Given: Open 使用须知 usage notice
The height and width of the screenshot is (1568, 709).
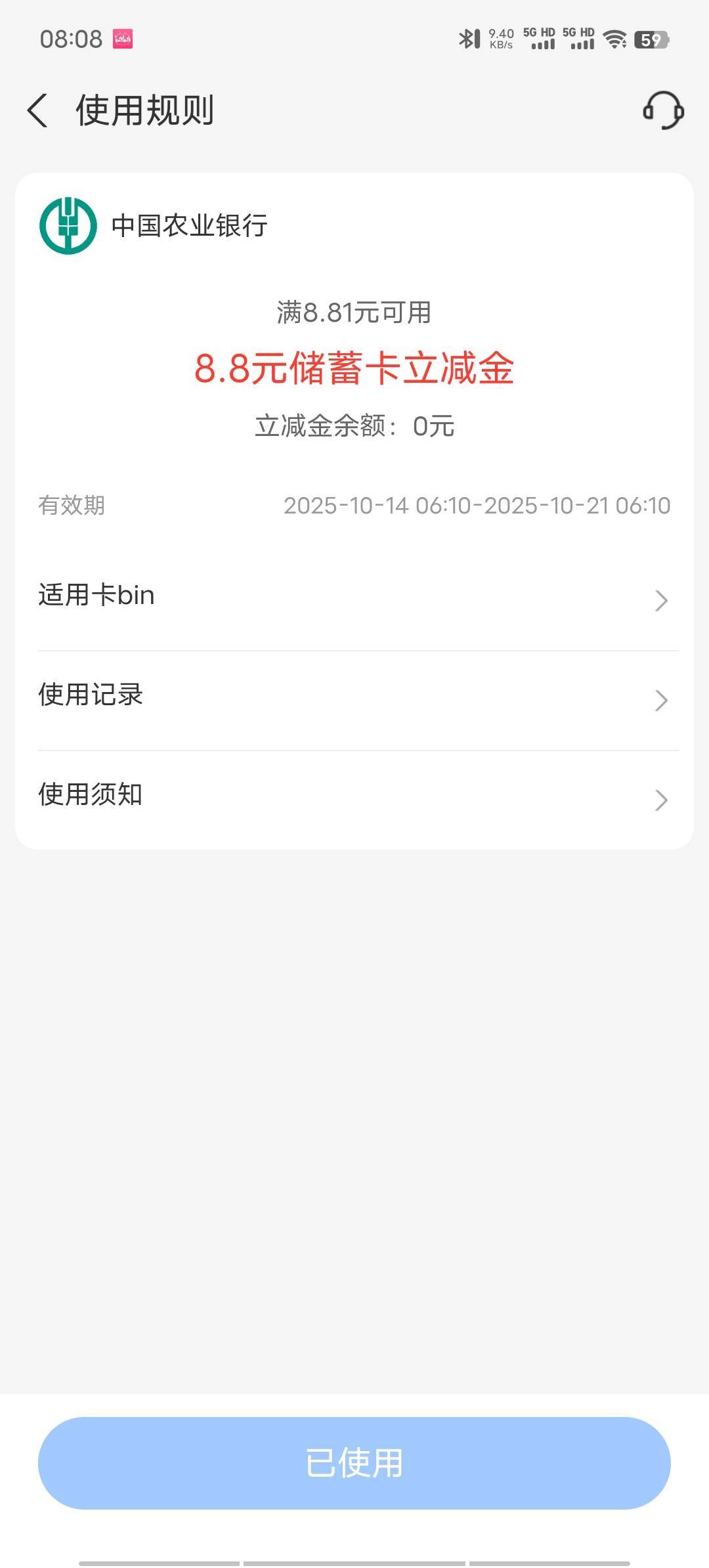Looking at the screenshot, I should point(354,797).
